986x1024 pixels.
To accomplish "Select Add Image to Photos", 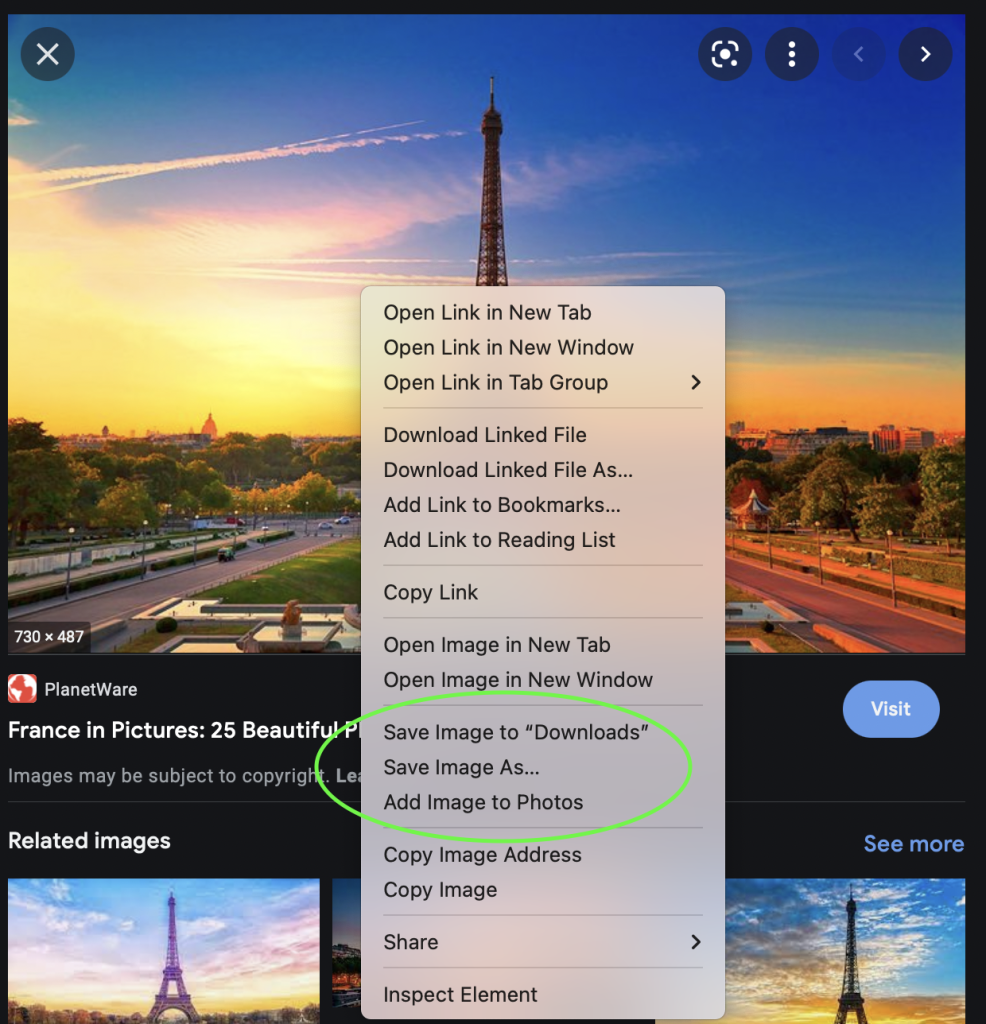I will (x=483, y=803).
